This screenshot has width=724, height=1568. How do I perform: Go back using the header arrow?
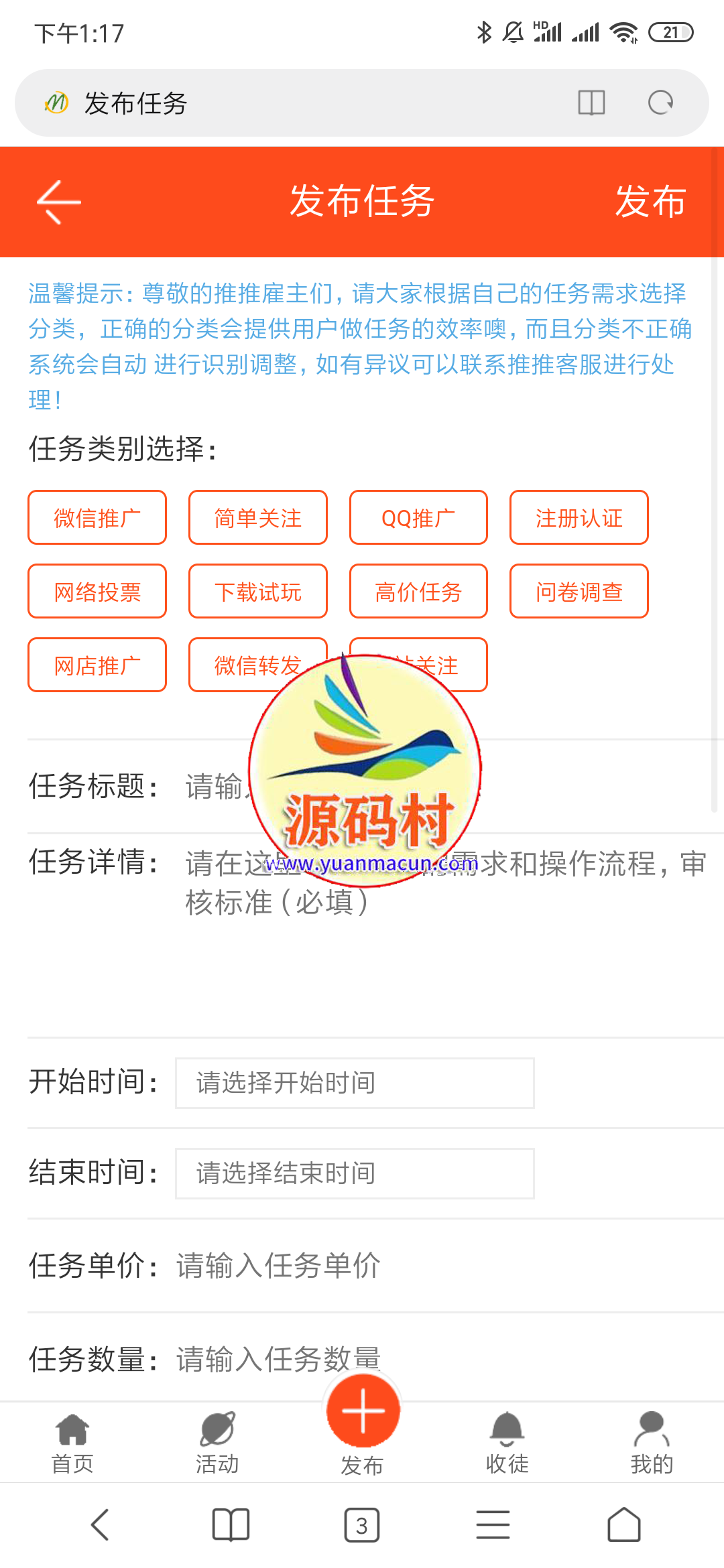[x=59, y=201]
